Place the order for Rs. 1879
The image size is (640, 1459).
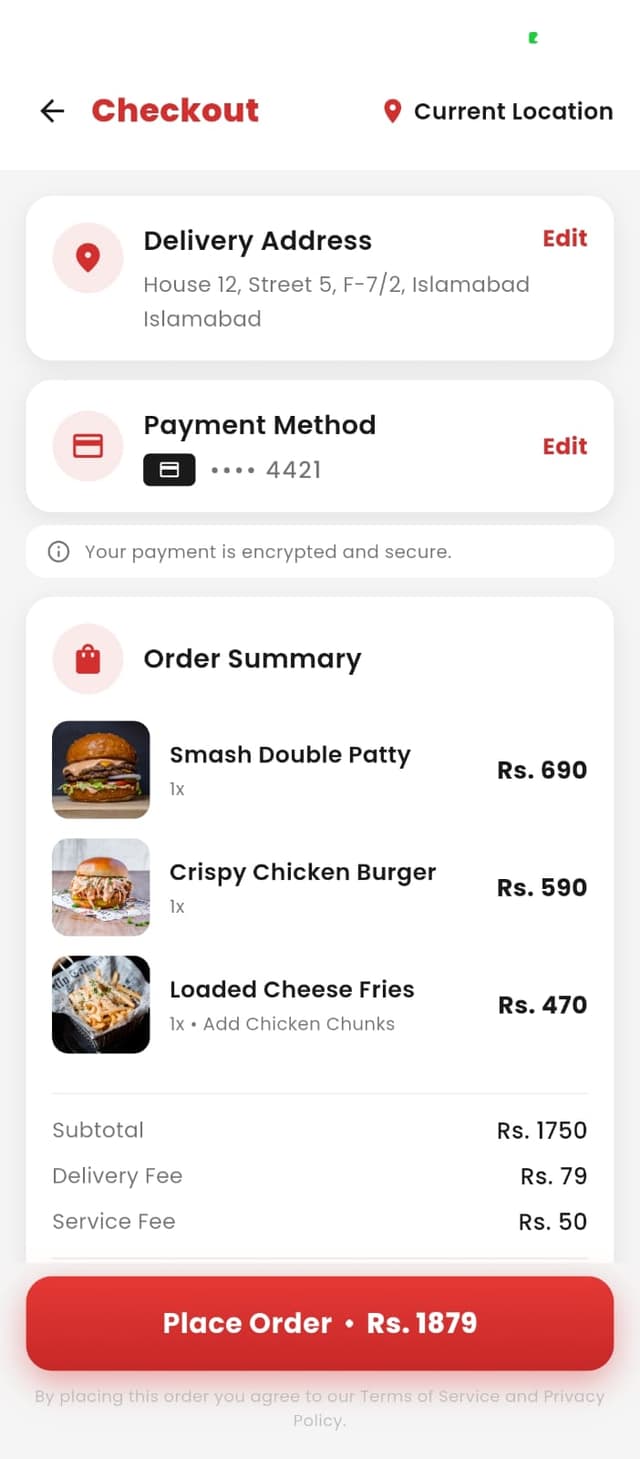(320, 1323)
